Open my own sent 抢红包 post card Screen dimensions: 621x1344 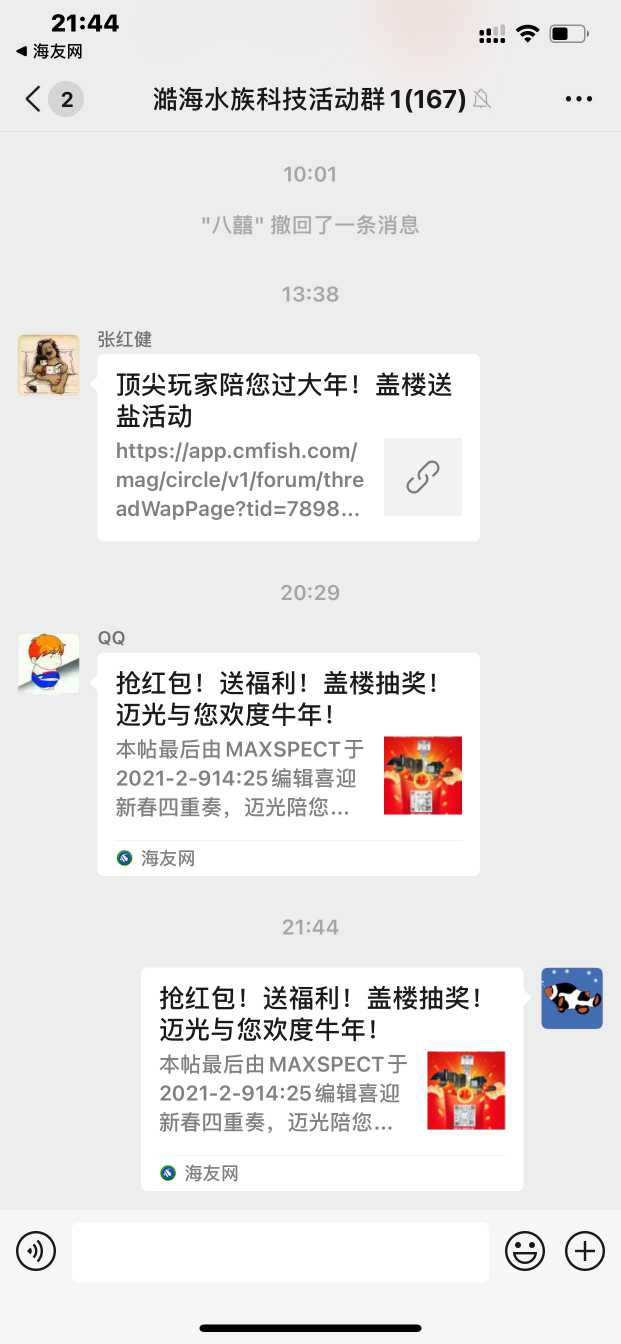click(x=331, y=1078)
